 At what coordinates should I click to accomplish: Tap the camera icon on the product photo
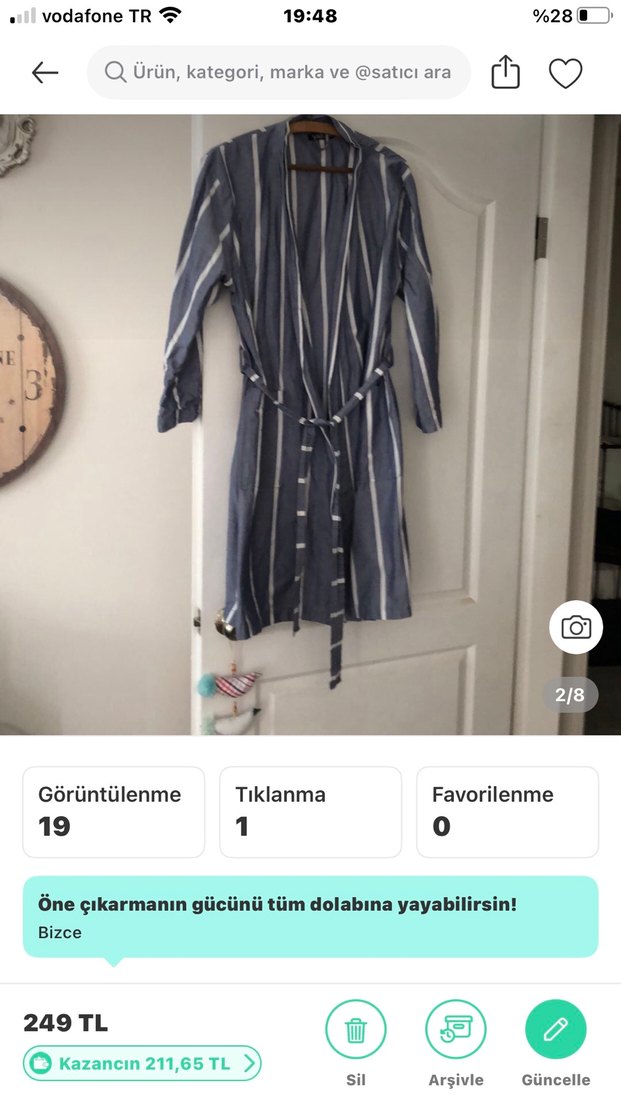coord(576,627)
